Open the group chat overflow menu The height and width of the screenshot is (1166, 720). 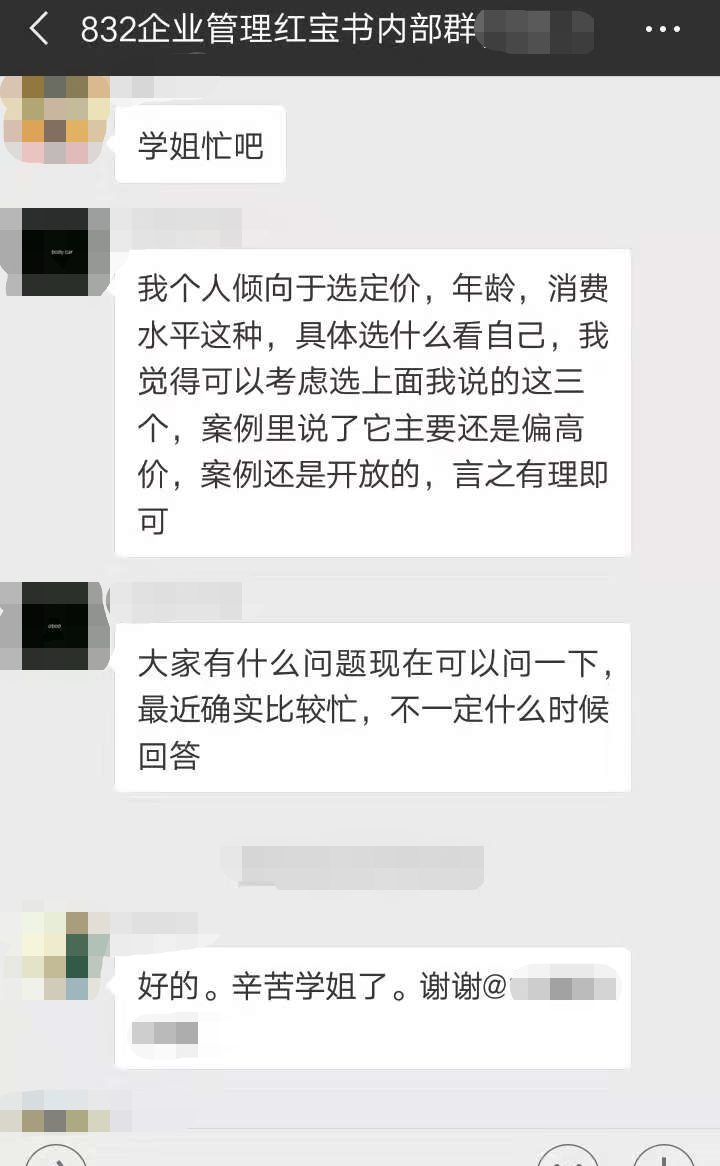click(x=662, y=30)
